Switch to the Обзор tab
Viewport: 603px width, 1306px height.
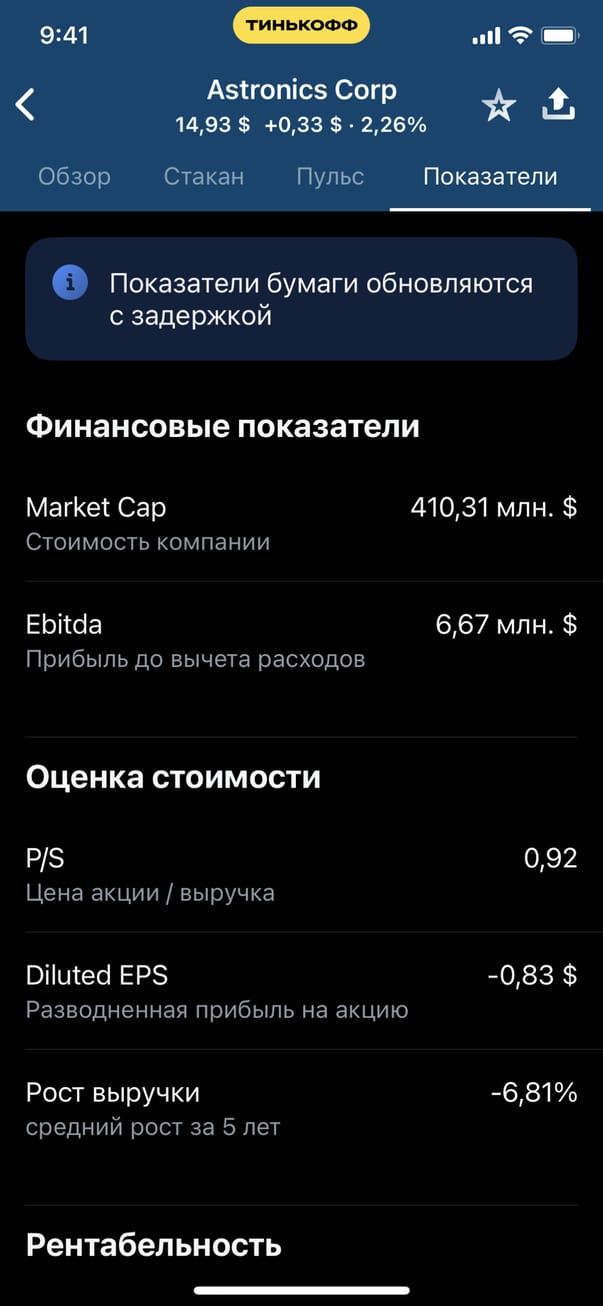coord(74,177)
